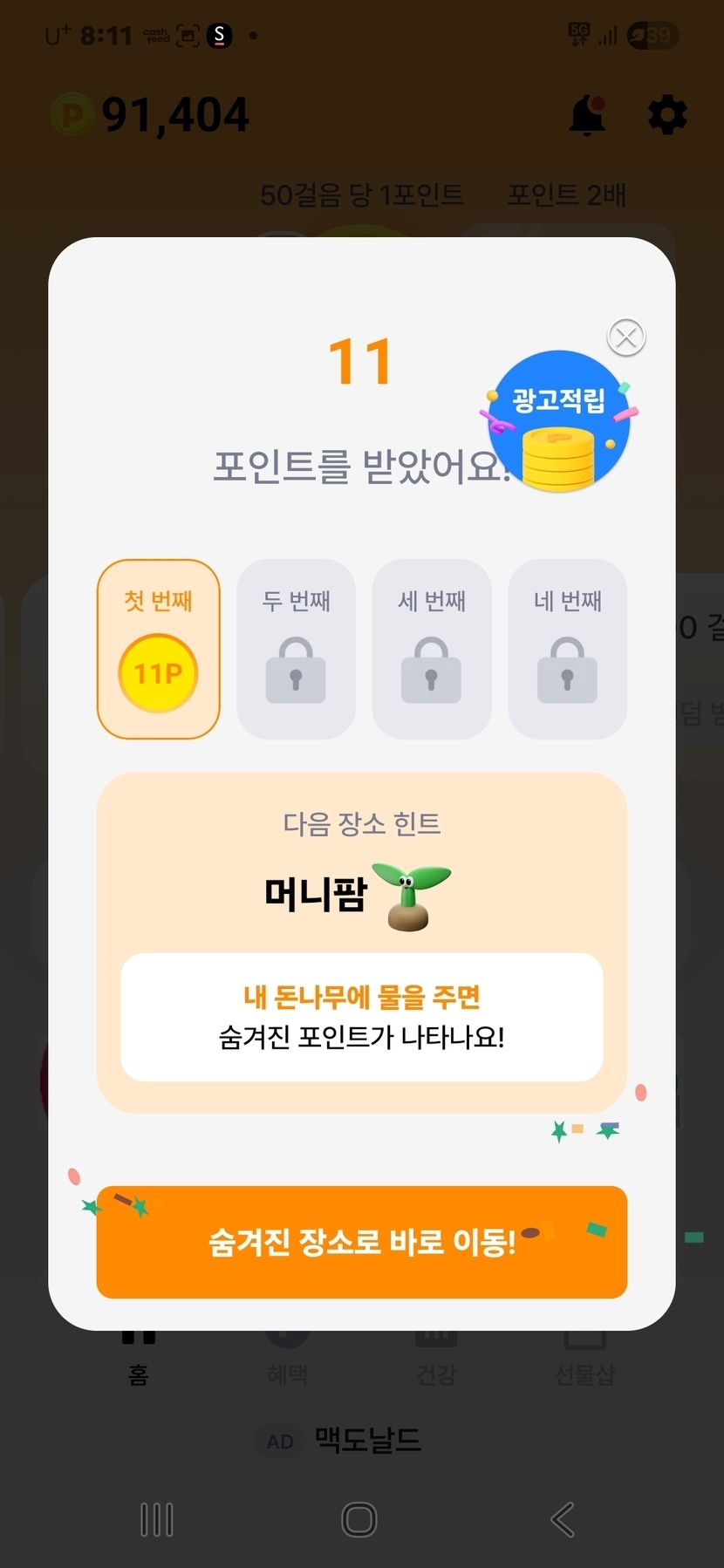Tap the locked 두 번째 reward card
Screen dimensions: 724x1568
296,649
